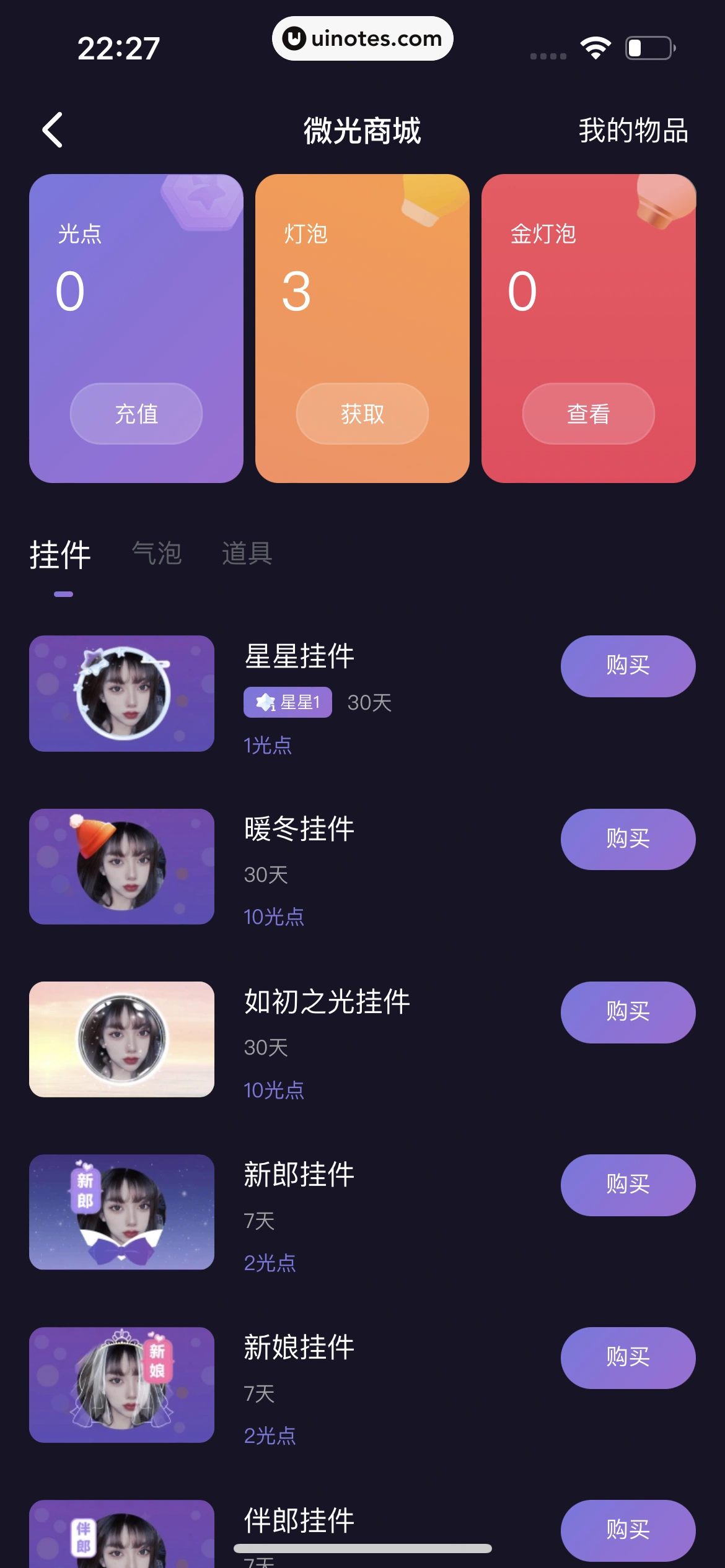Click the uinotes.com pill at the top
The image size is (725, 1568).
click(x=362, y=38)
